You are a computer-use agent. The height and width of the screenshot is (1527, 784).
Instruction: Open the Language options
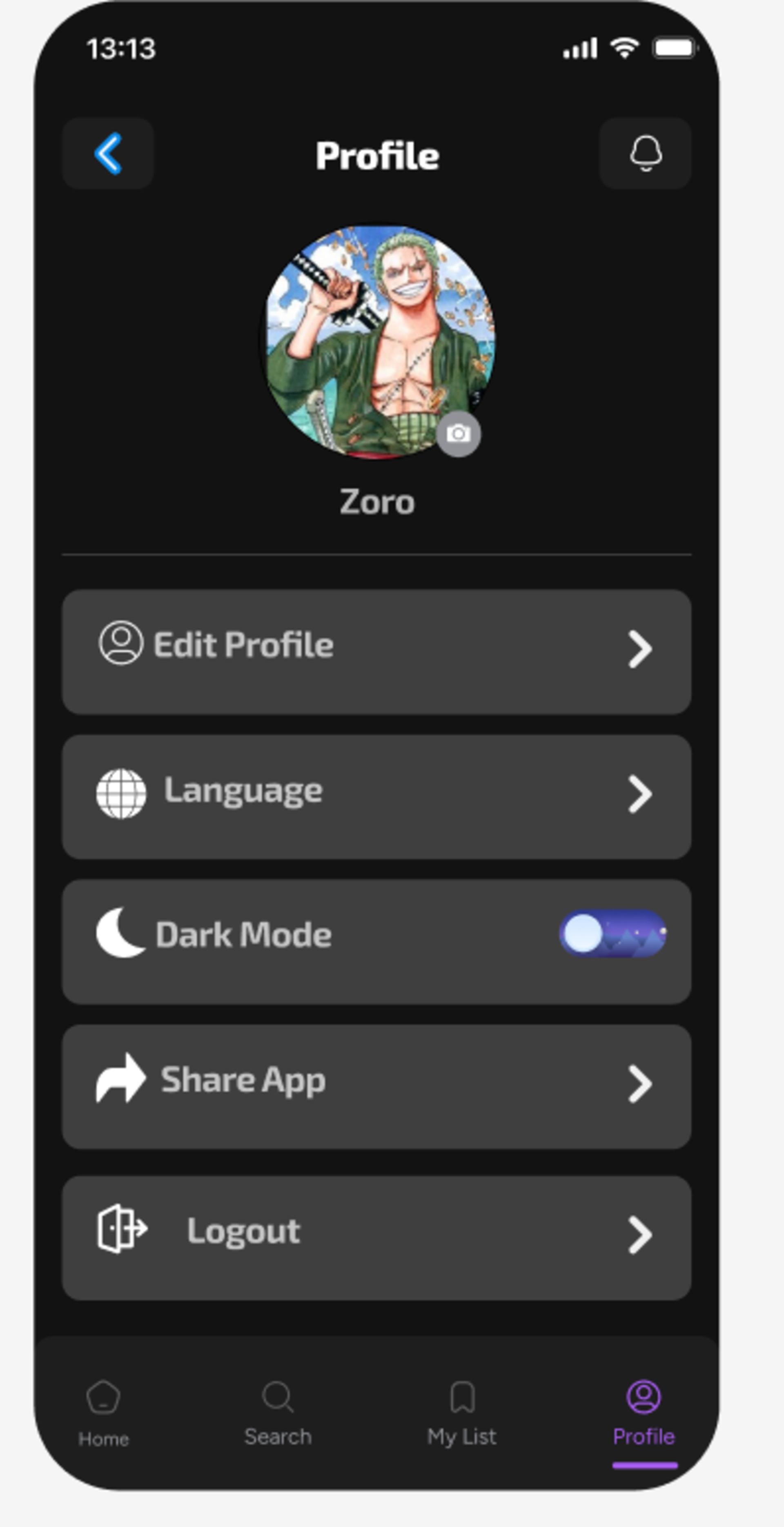[376, 796]
